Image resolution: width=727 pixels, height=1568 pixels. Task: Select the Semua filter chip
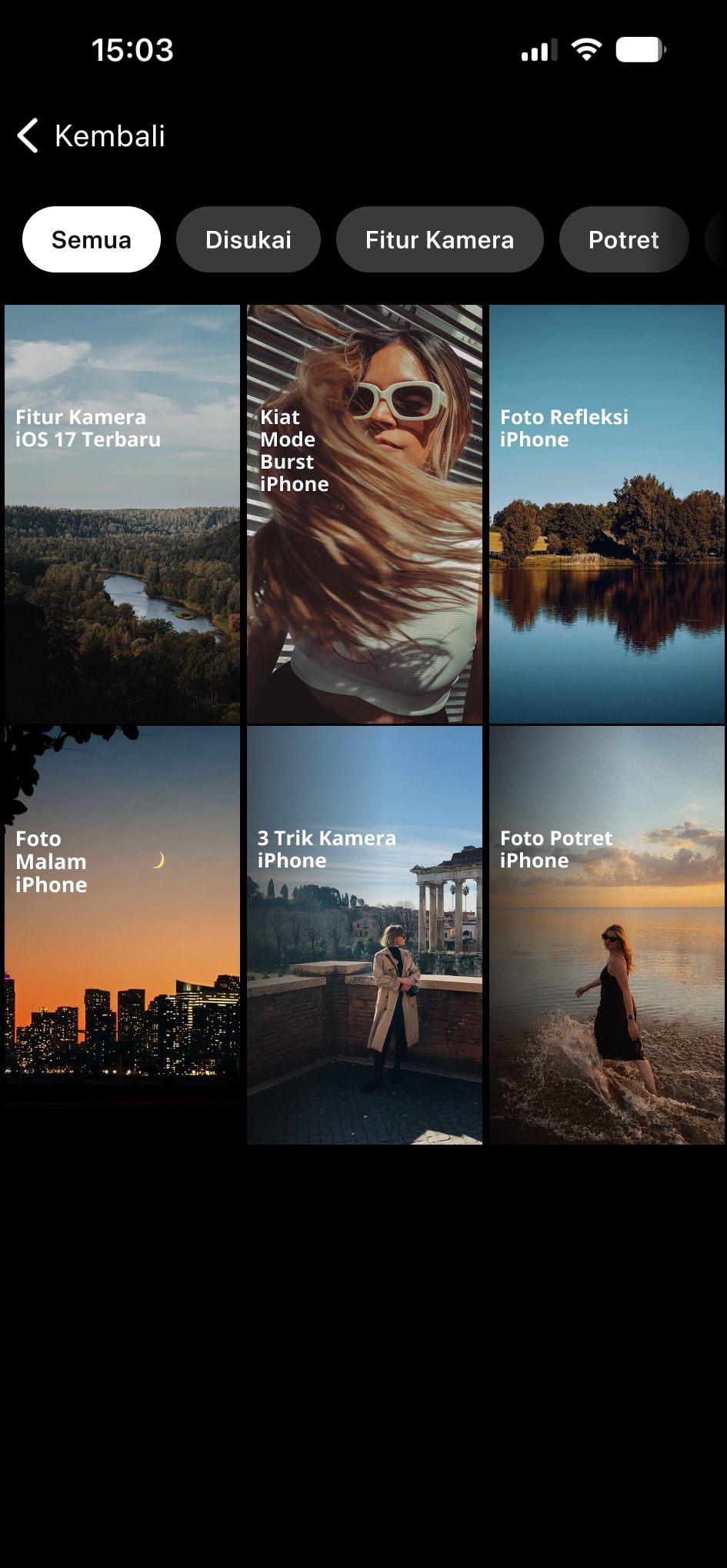click(x=92, y=239)
